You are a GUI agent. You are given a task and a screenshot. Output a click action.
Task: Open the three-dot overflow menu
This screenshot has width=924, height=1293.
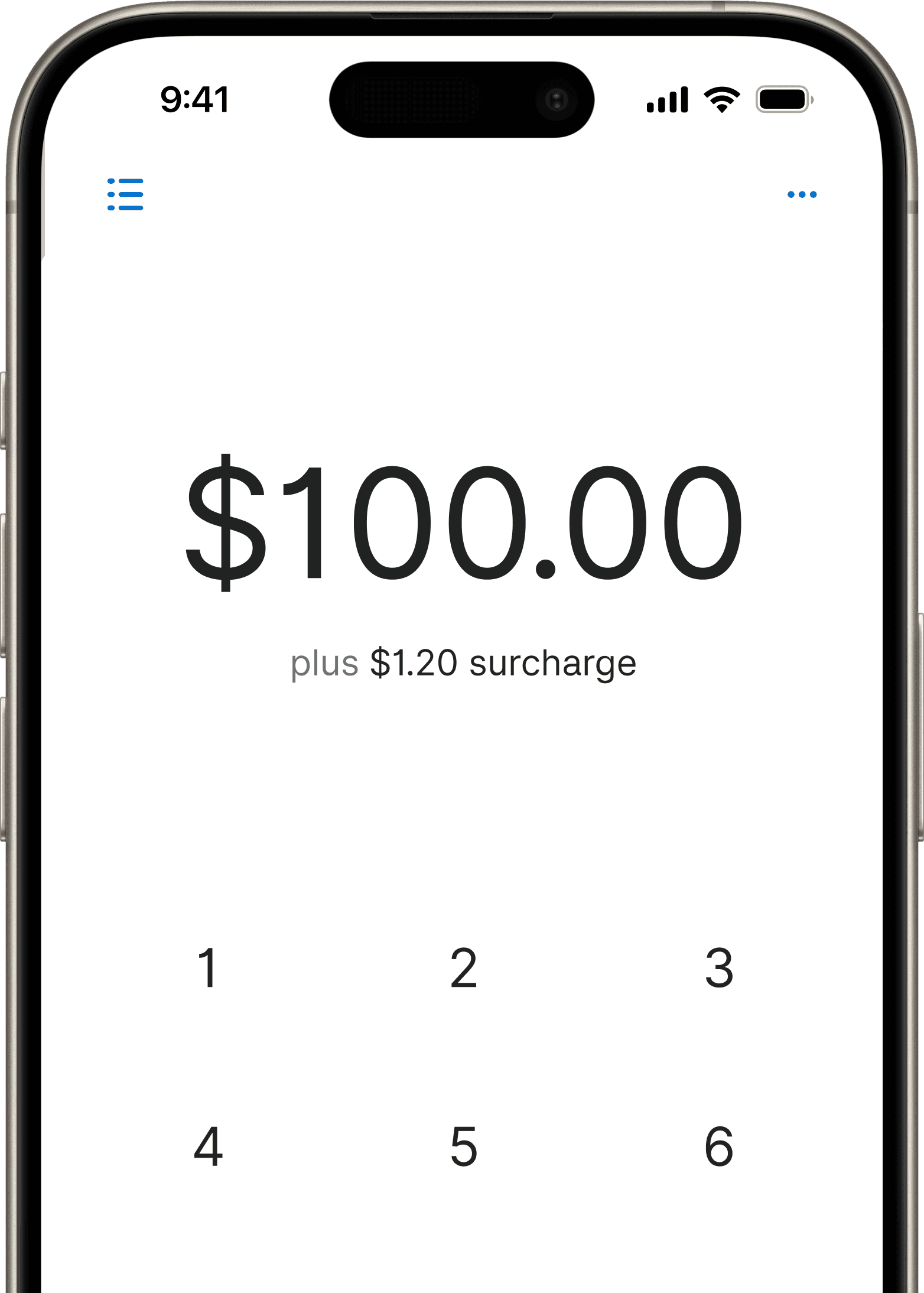[802, 194]
